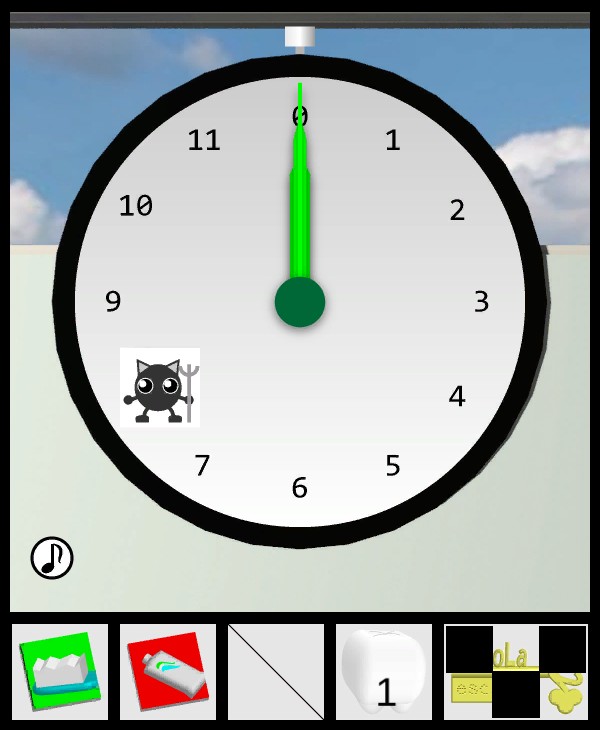Tap the empty inventory slot
Viewport: 600px width, 730px height.
click(x=276, y=672)
